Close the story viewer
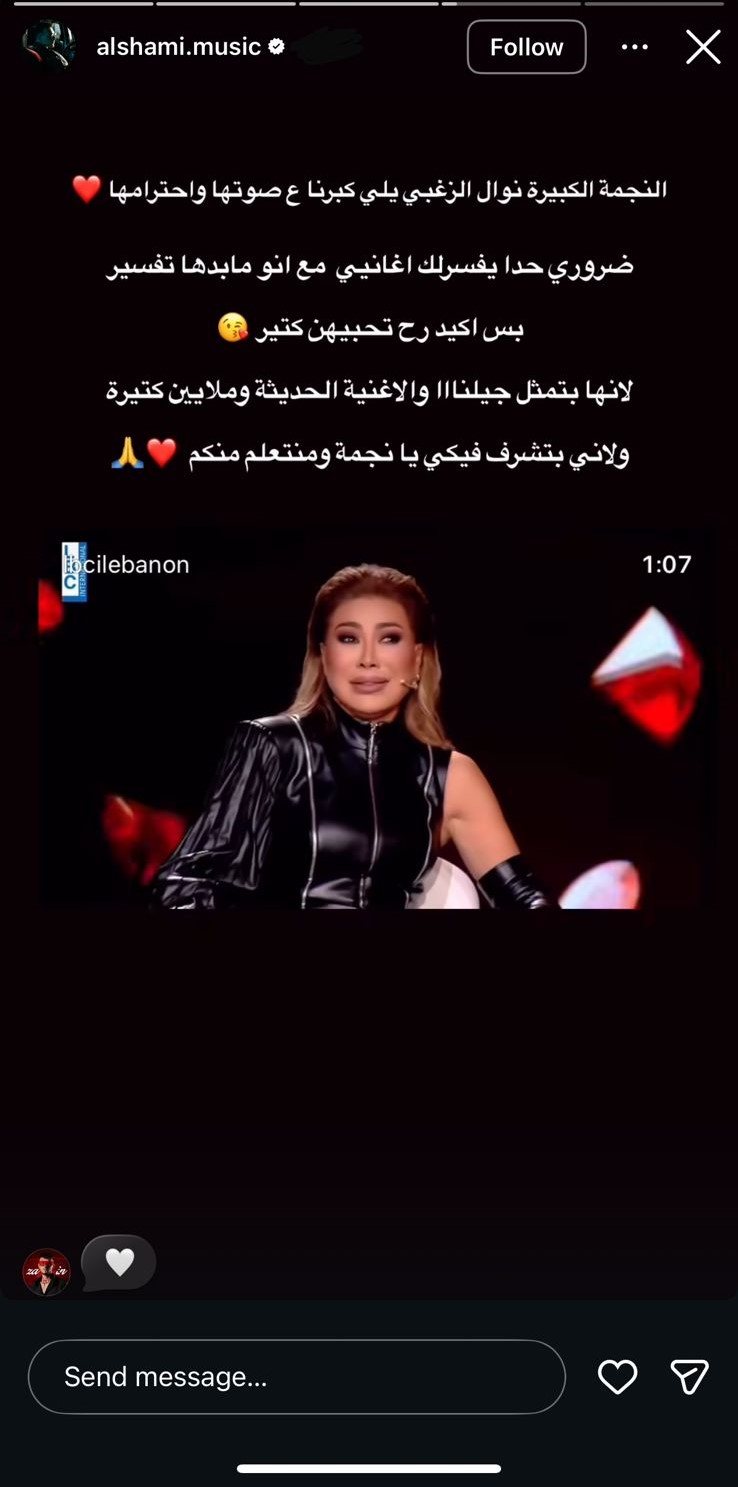 coord(703,47)
